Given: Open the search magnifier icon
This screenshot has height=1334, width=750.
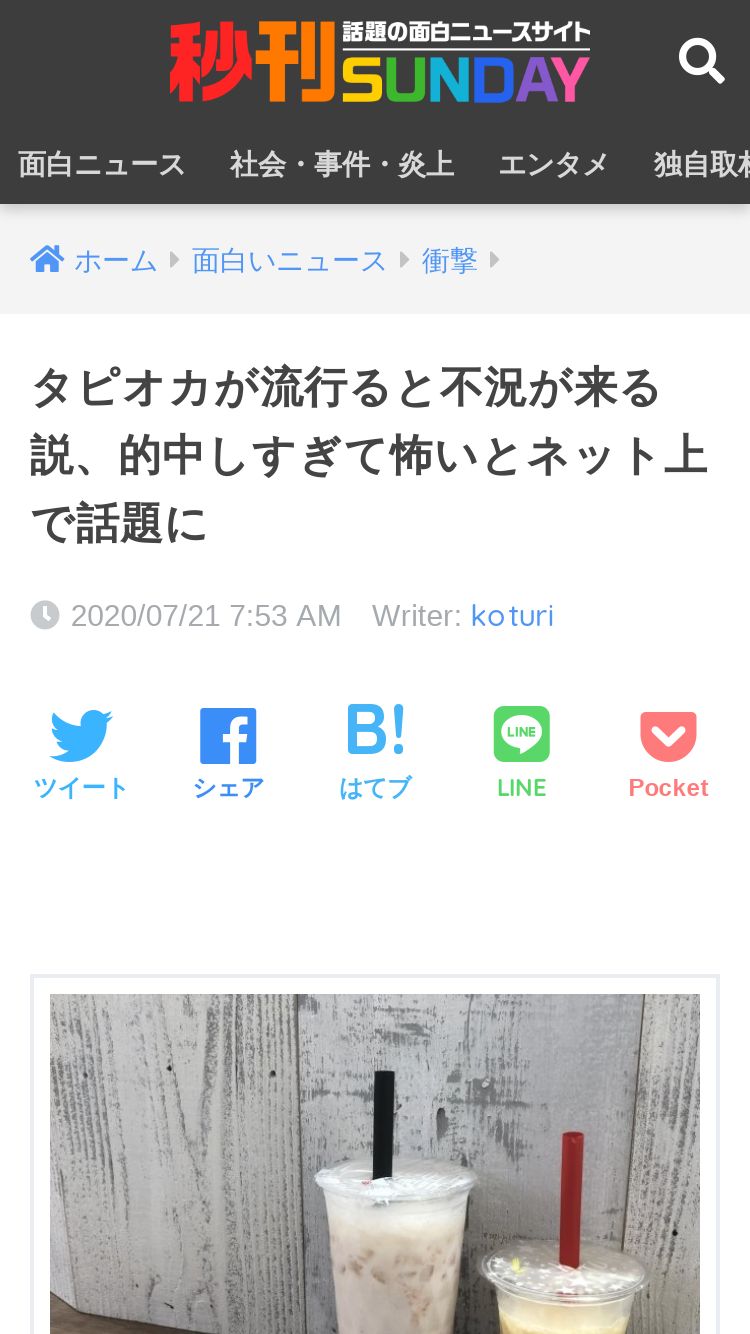Looking at the screenshot, I should 701,62.
